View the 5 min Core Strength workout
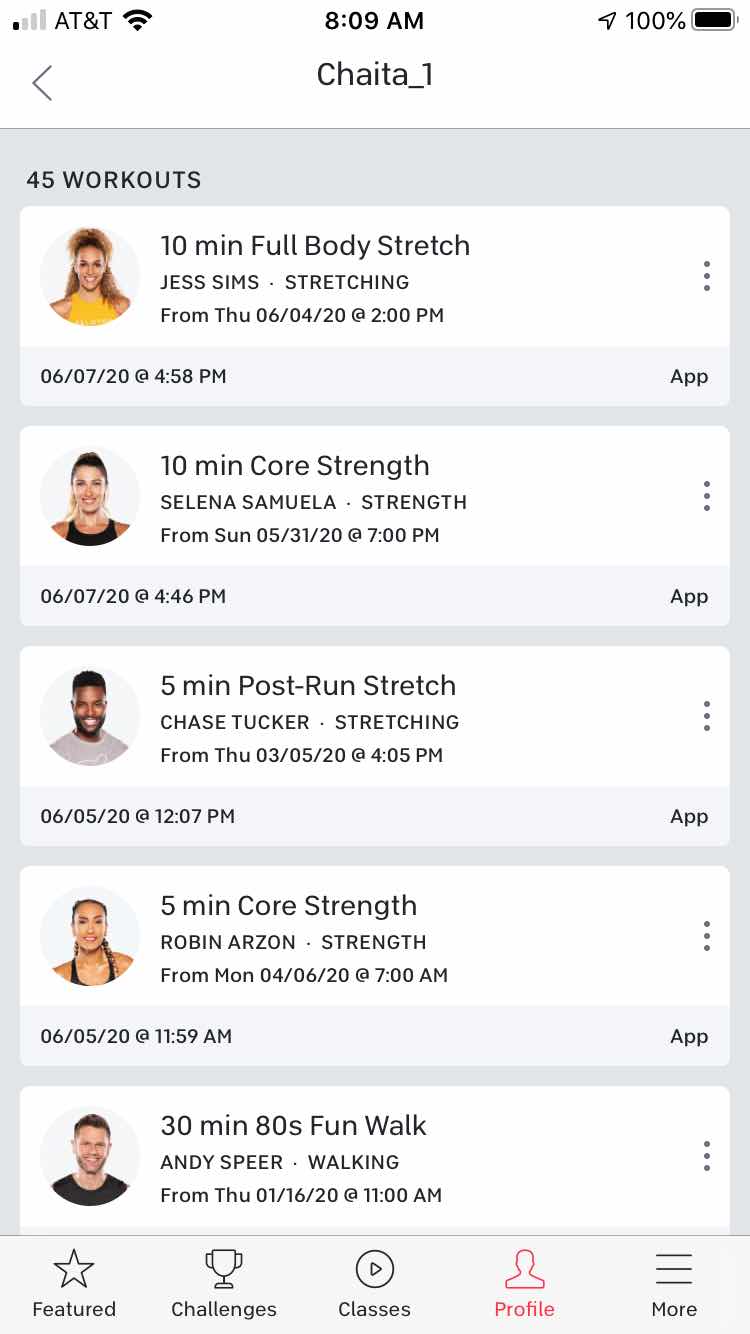This screenshot has width=750, height=1334. pos(289,906)
